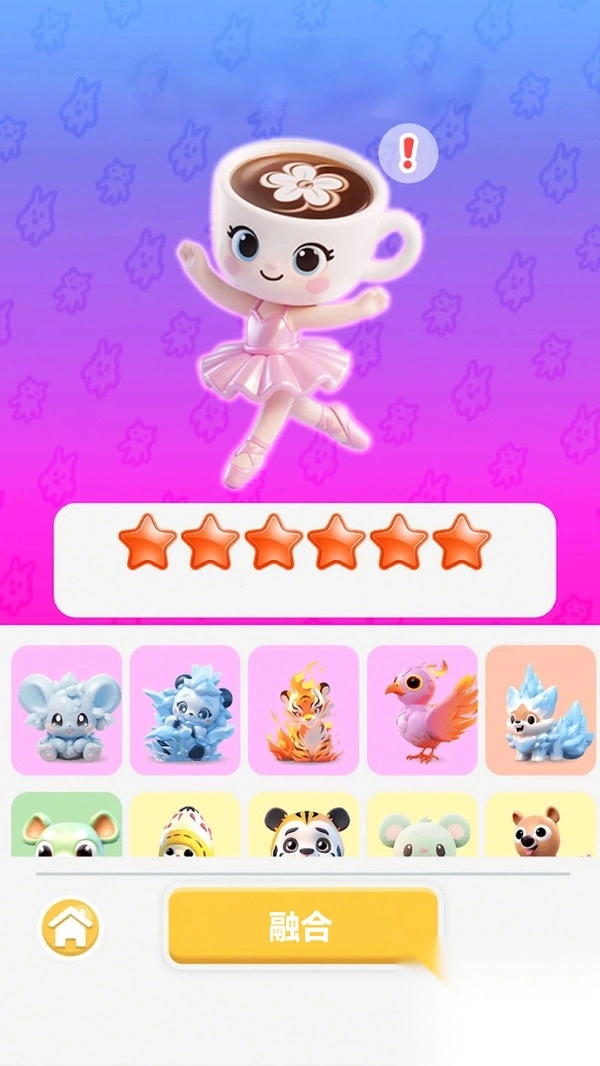Select the tiger-striped panda card
Screen dimensions: 600x1066
[x=303, y=828]
